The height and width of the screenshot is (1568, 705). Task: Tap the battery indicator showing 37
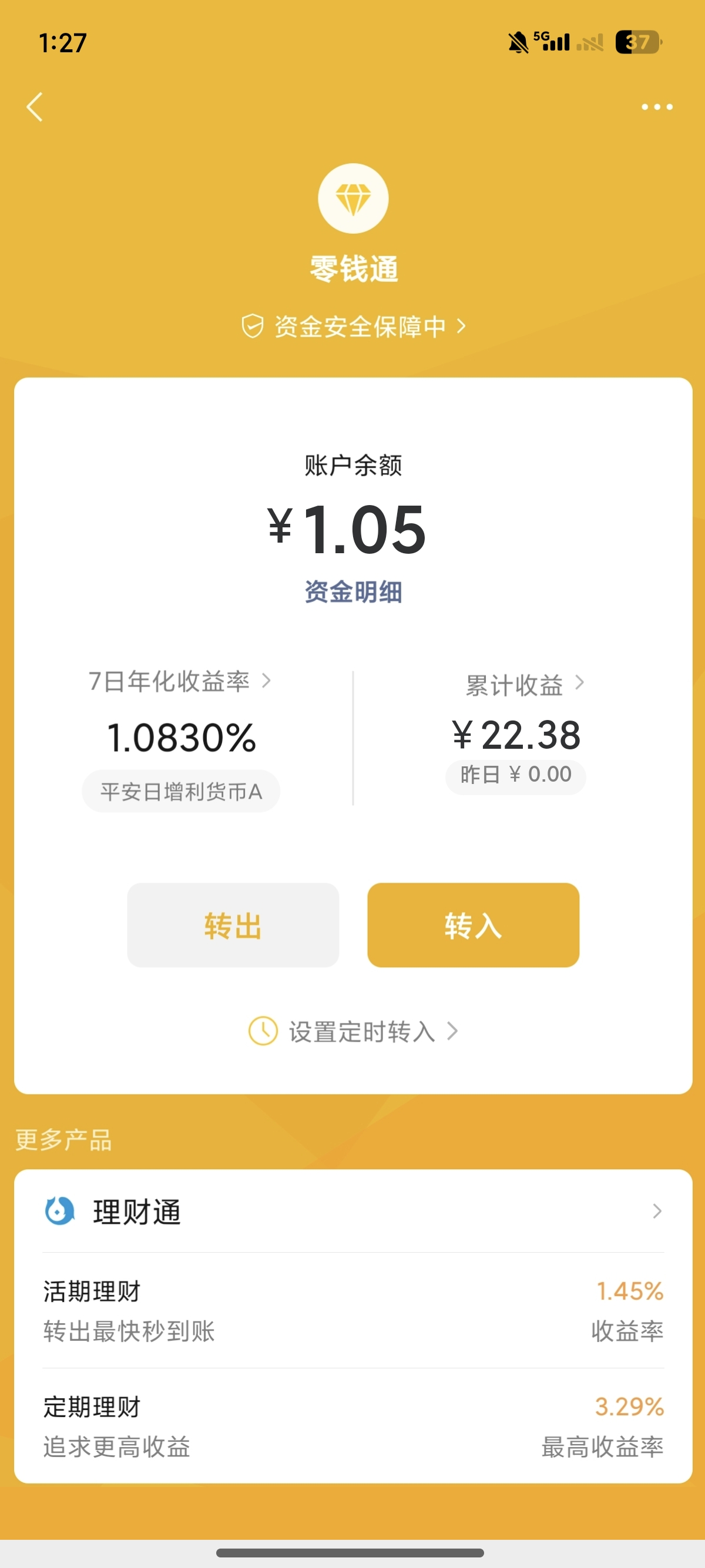click(x=638, y=41)
